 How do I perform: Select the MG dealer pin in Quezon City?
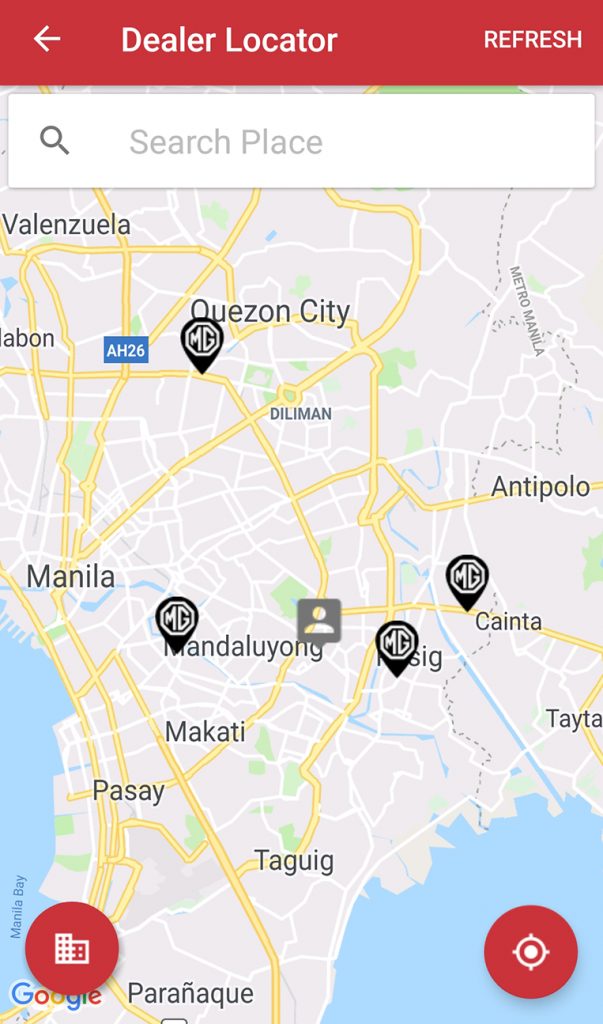coord(202,343)
